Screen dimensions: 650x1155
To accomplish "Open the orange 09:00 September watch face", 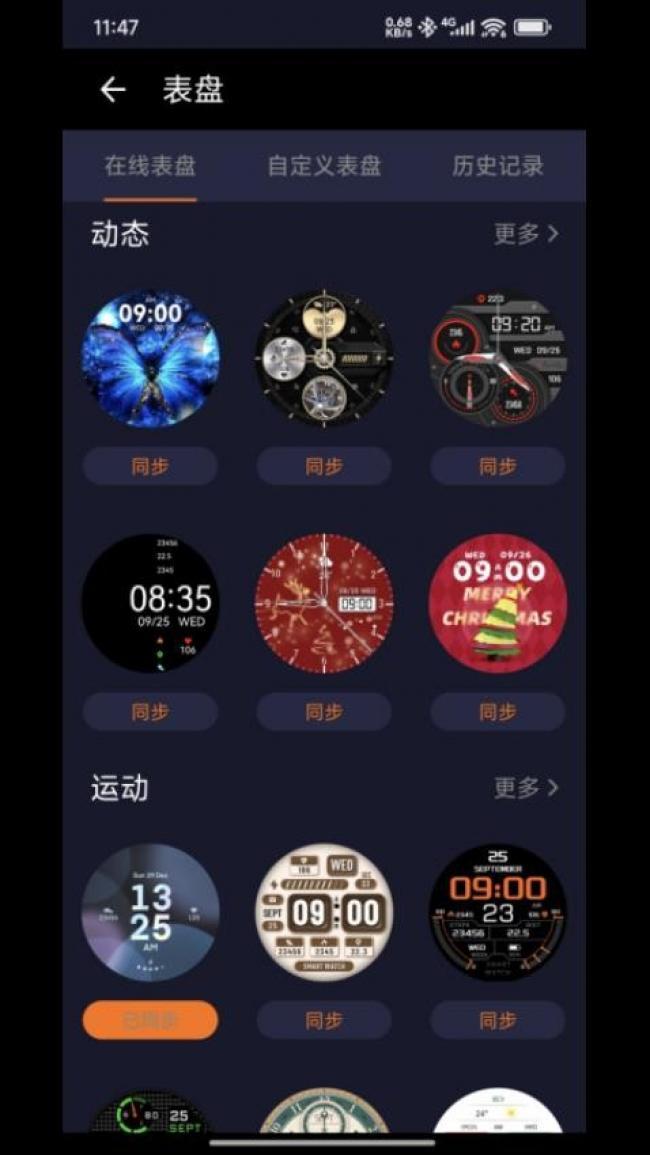I will (x=497, y=912).
